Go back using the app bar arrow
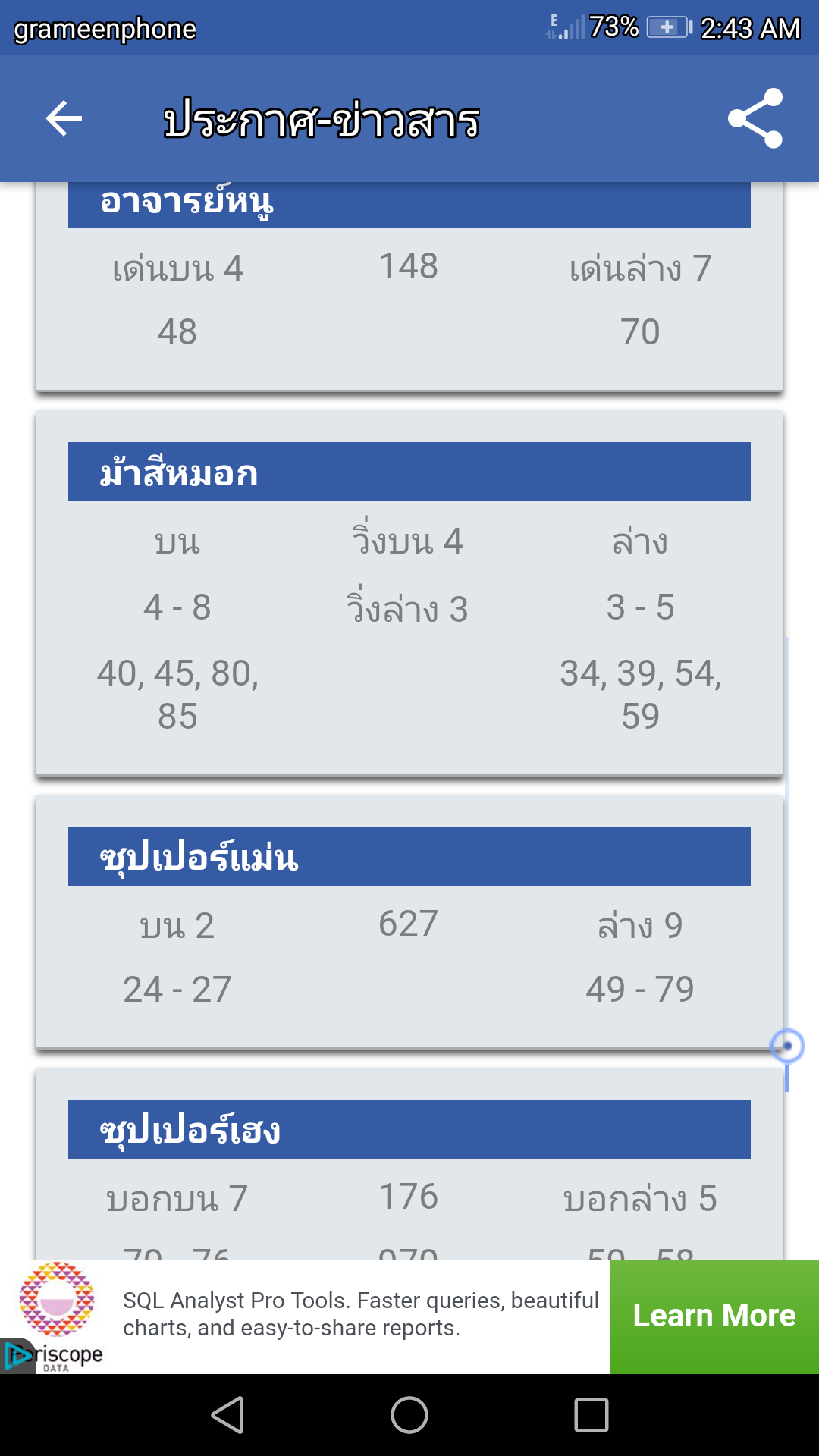The image size is (819, 1456). point(64,118)
